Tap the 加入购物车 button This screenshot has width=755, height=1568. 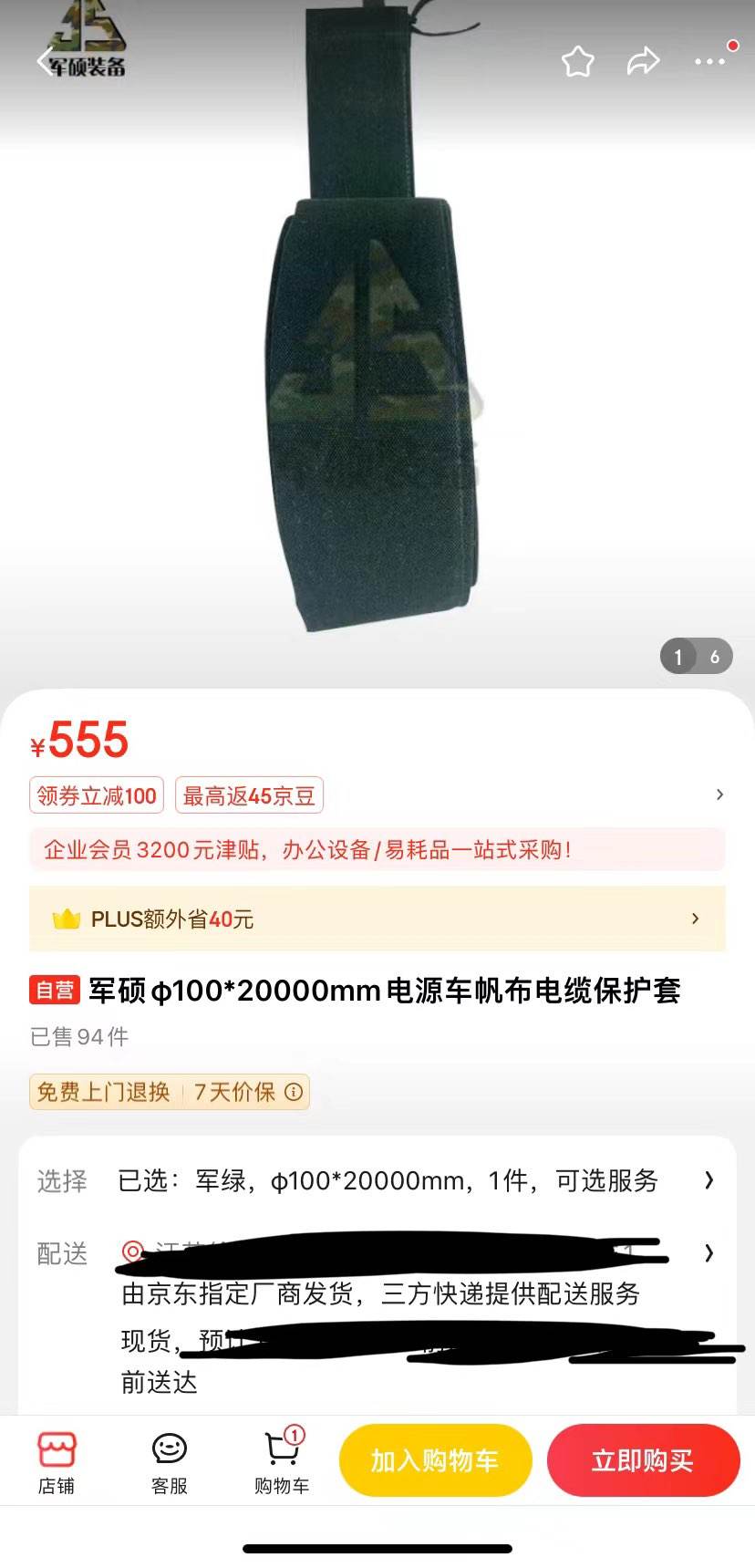pos(435,1460)
